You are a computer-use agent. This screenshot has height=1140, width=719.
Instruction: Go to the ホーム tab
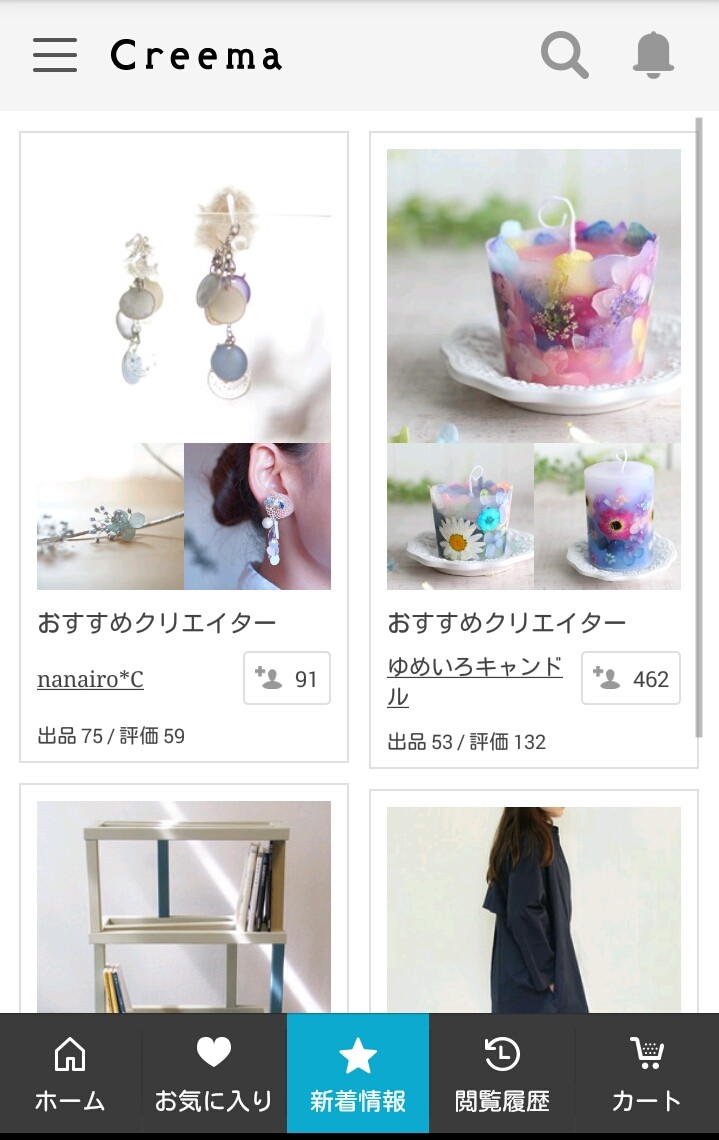pos(70,1075)
